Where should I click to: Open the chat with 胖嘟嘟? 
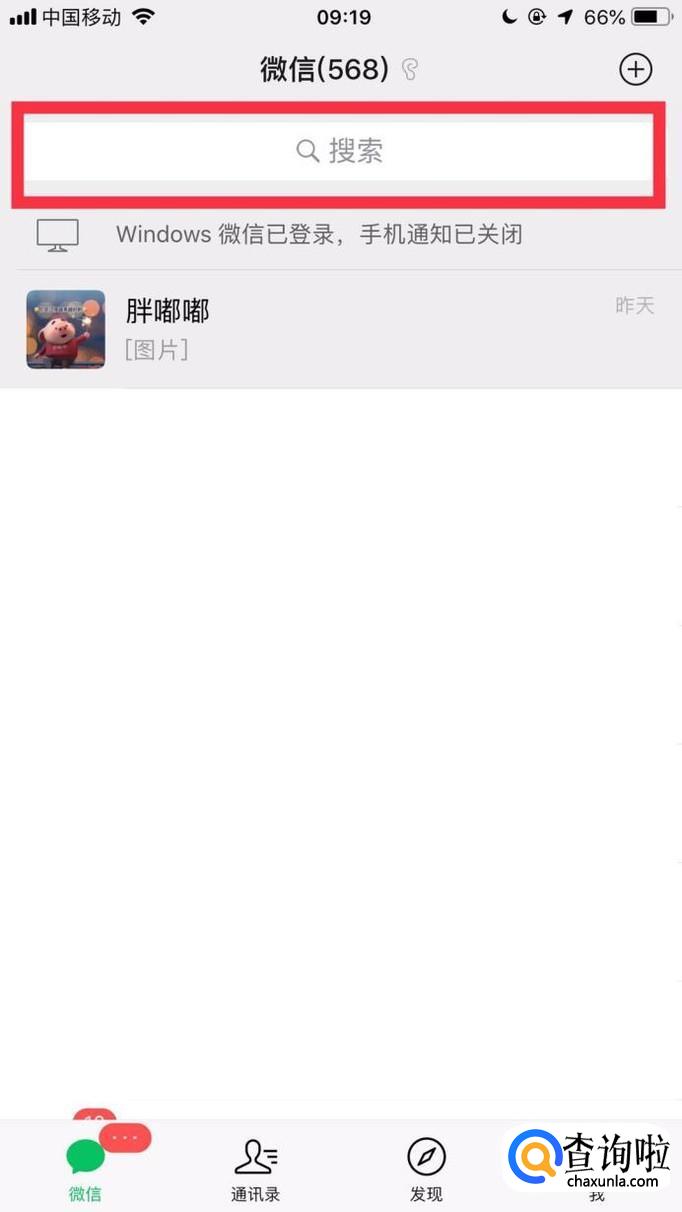pyautogui.click(x=340, y=329)
